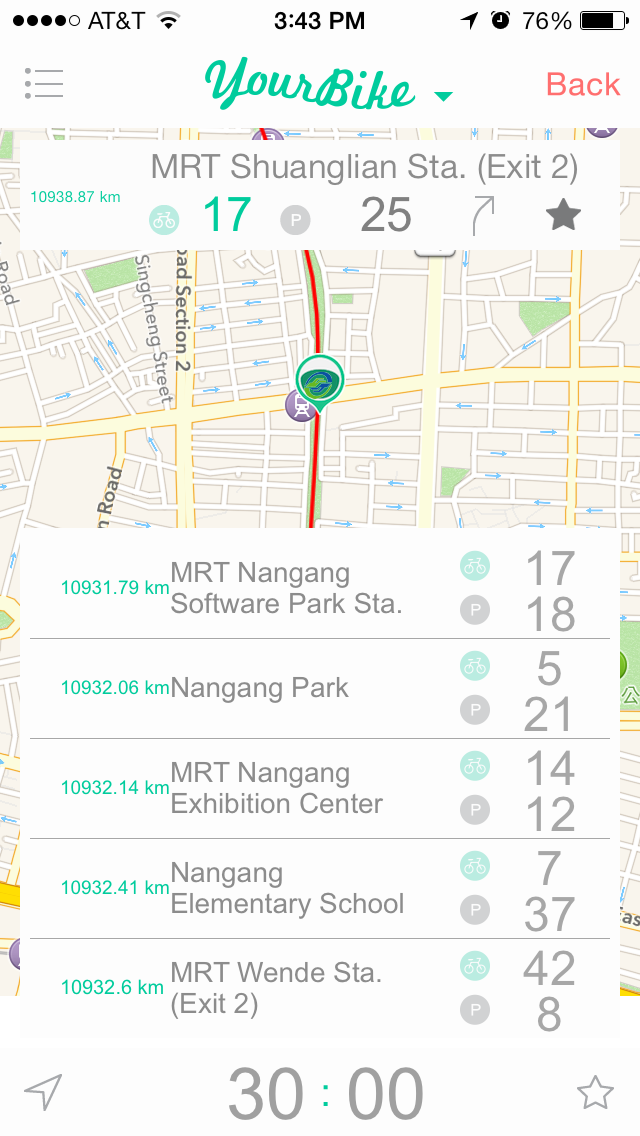The width and height of the screenshot is (640, 1136).
Task: Center map on my current location
Action: pos(44,1092)
